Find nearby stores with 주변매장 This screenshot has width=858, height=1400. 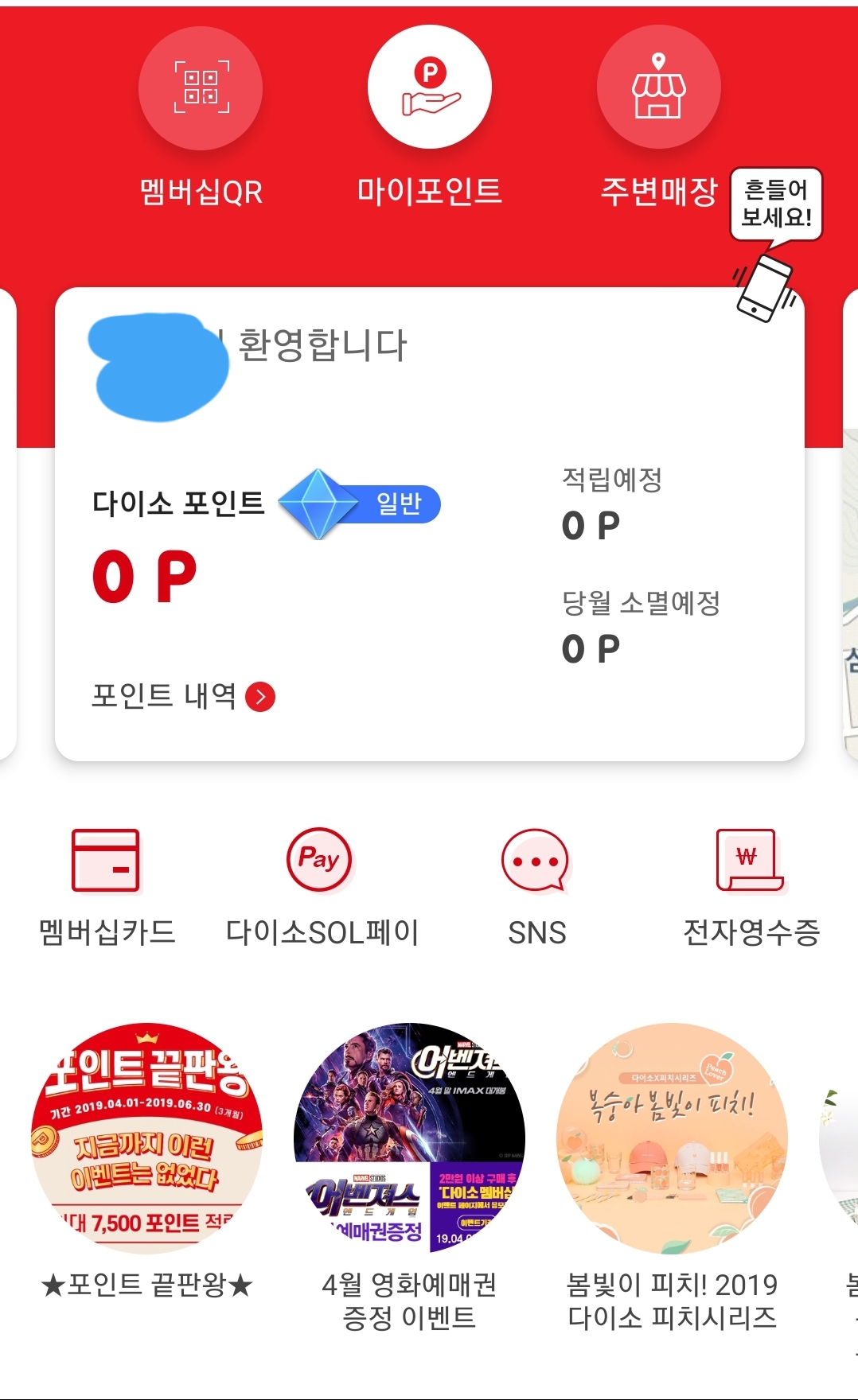pos(658,87)
